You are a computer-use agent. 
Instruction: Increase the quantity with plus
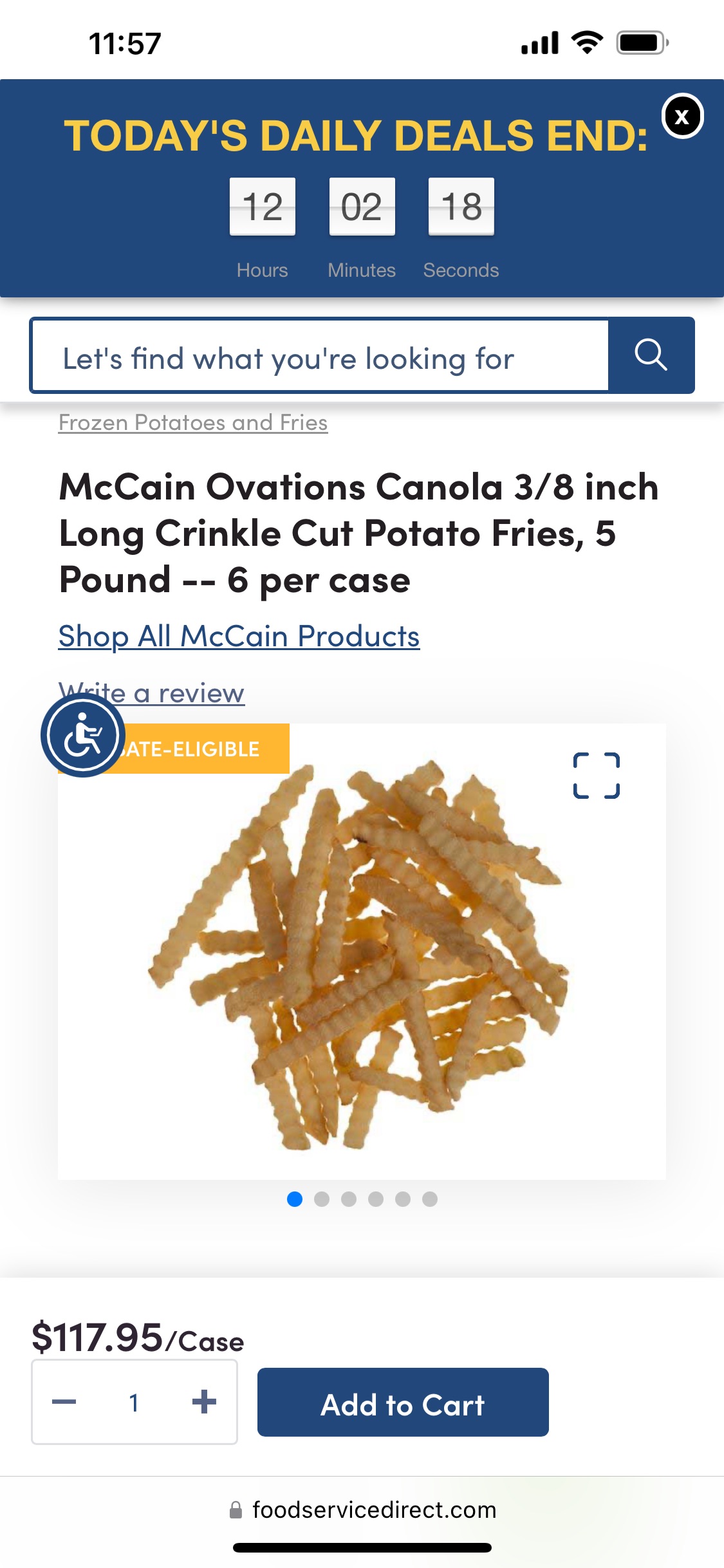pos(204,1402)
